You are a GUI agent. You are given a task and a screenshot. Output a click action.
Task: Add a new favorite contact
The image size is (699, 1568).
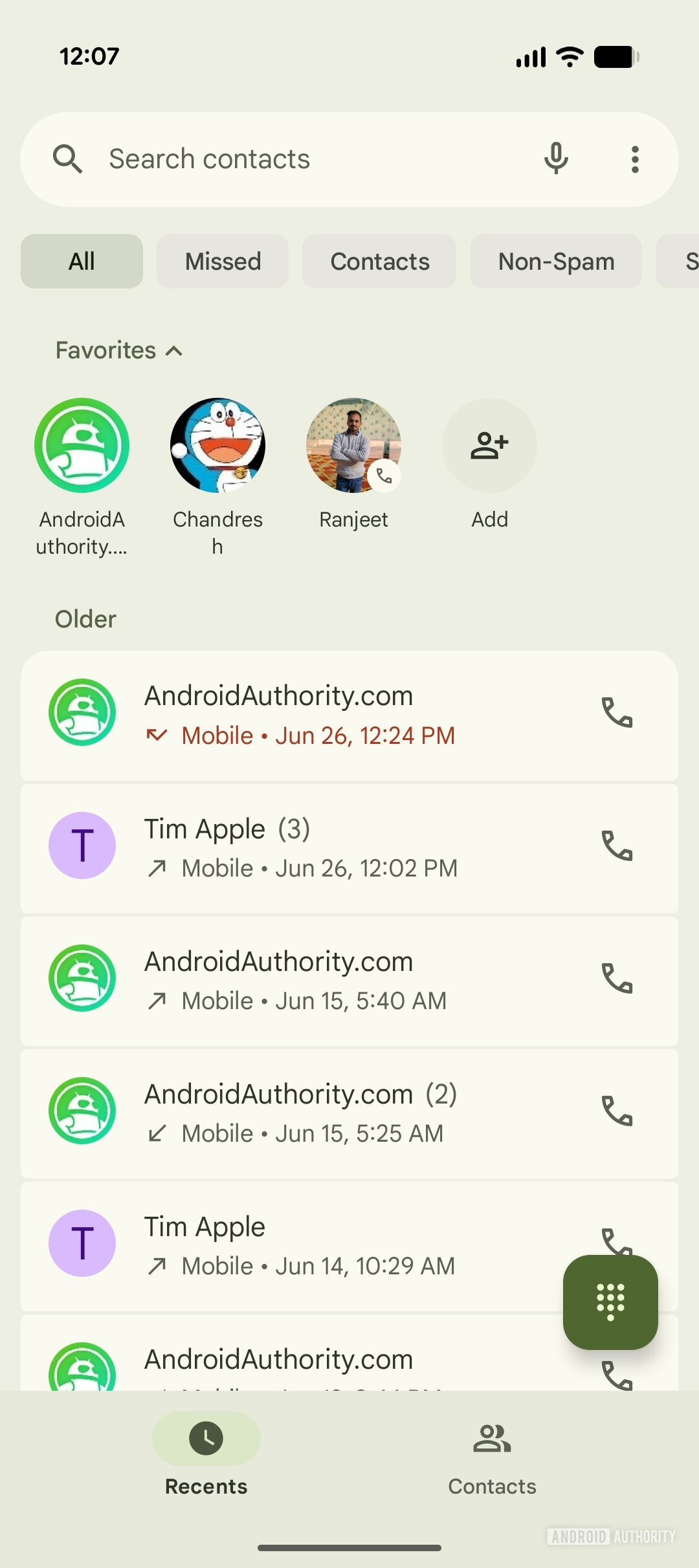tap(489, 446)
